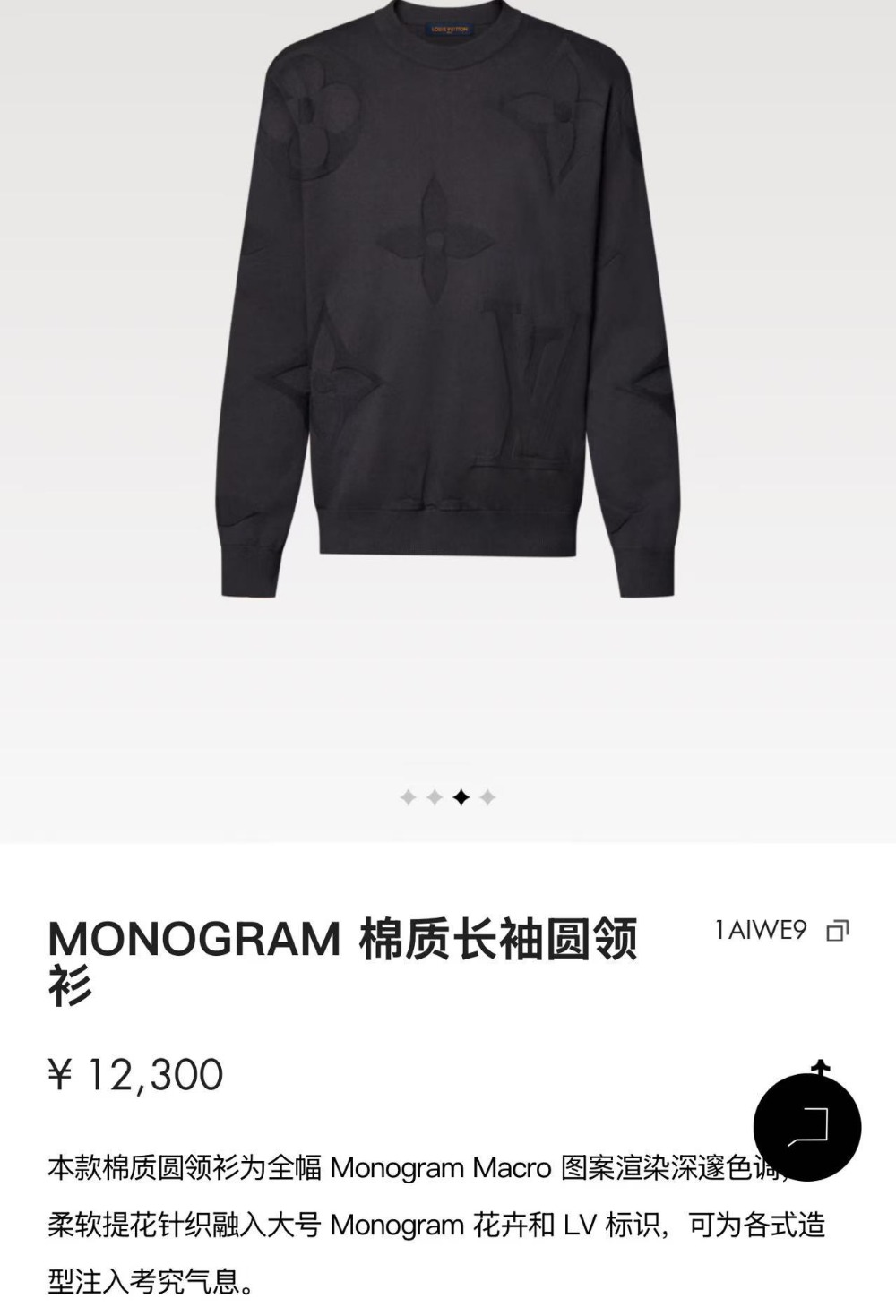The height and width of the screenshot is (1316, 896).
Task: Open the customer service chat bubble
Action: tap(806, 1126)
